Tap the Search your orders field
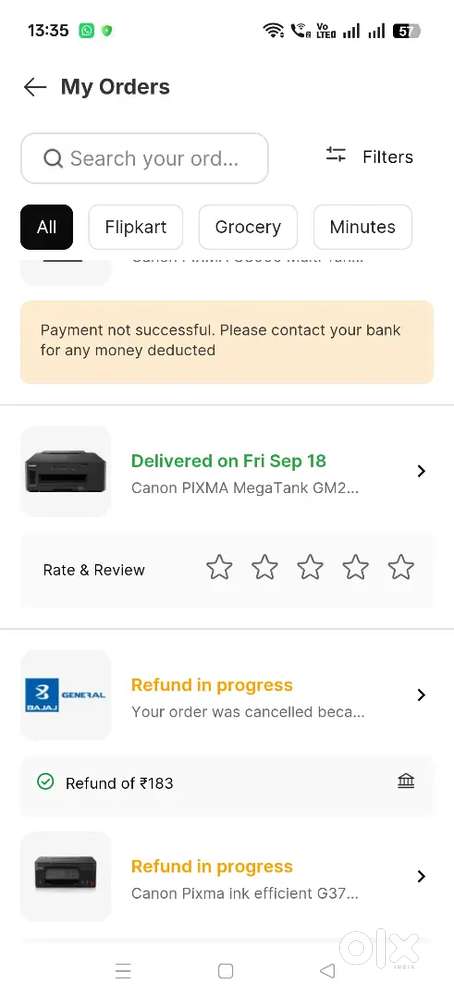 (145, 158)
